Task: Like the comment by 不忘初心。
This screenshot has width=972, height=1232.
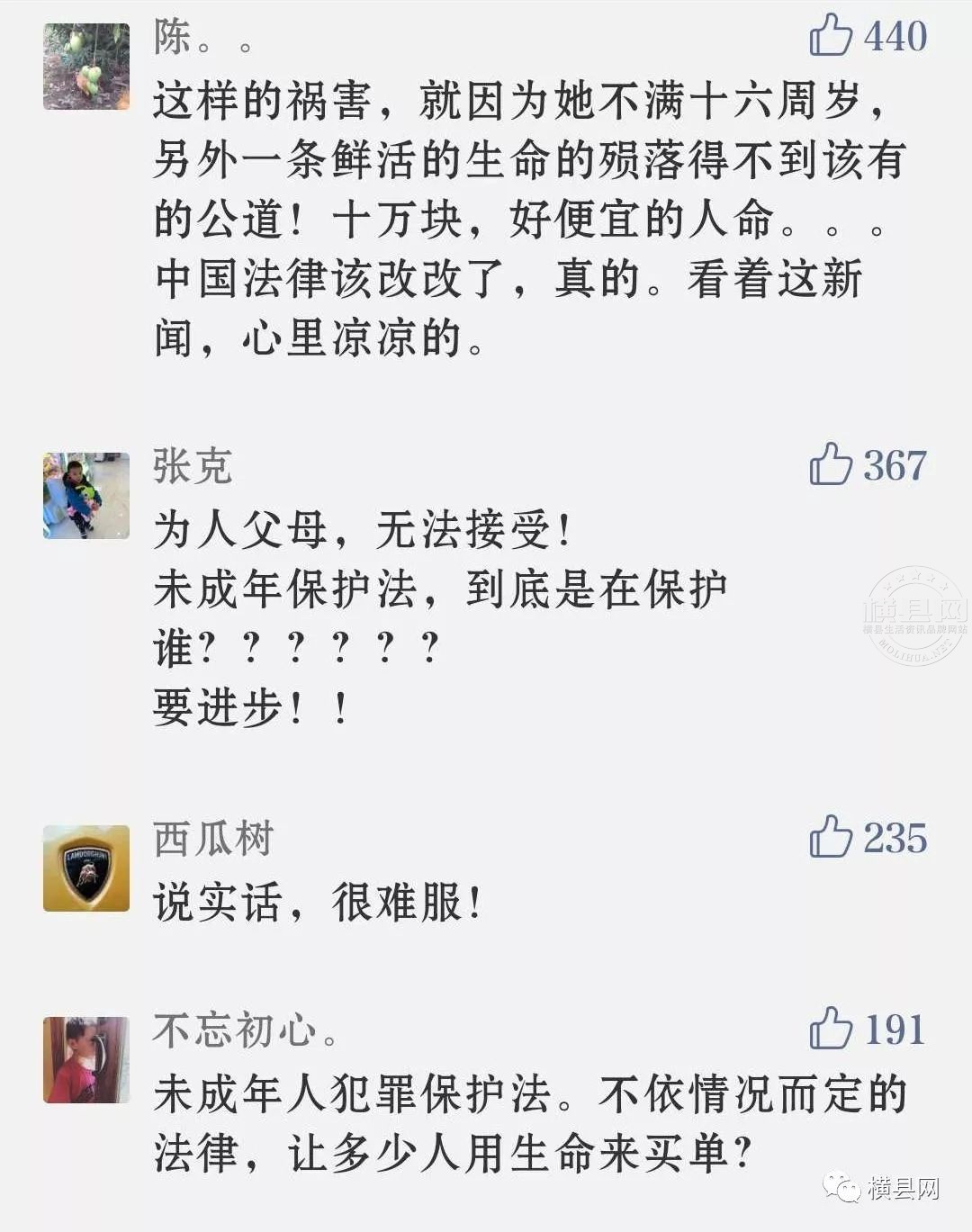Action: point(830,1030)
